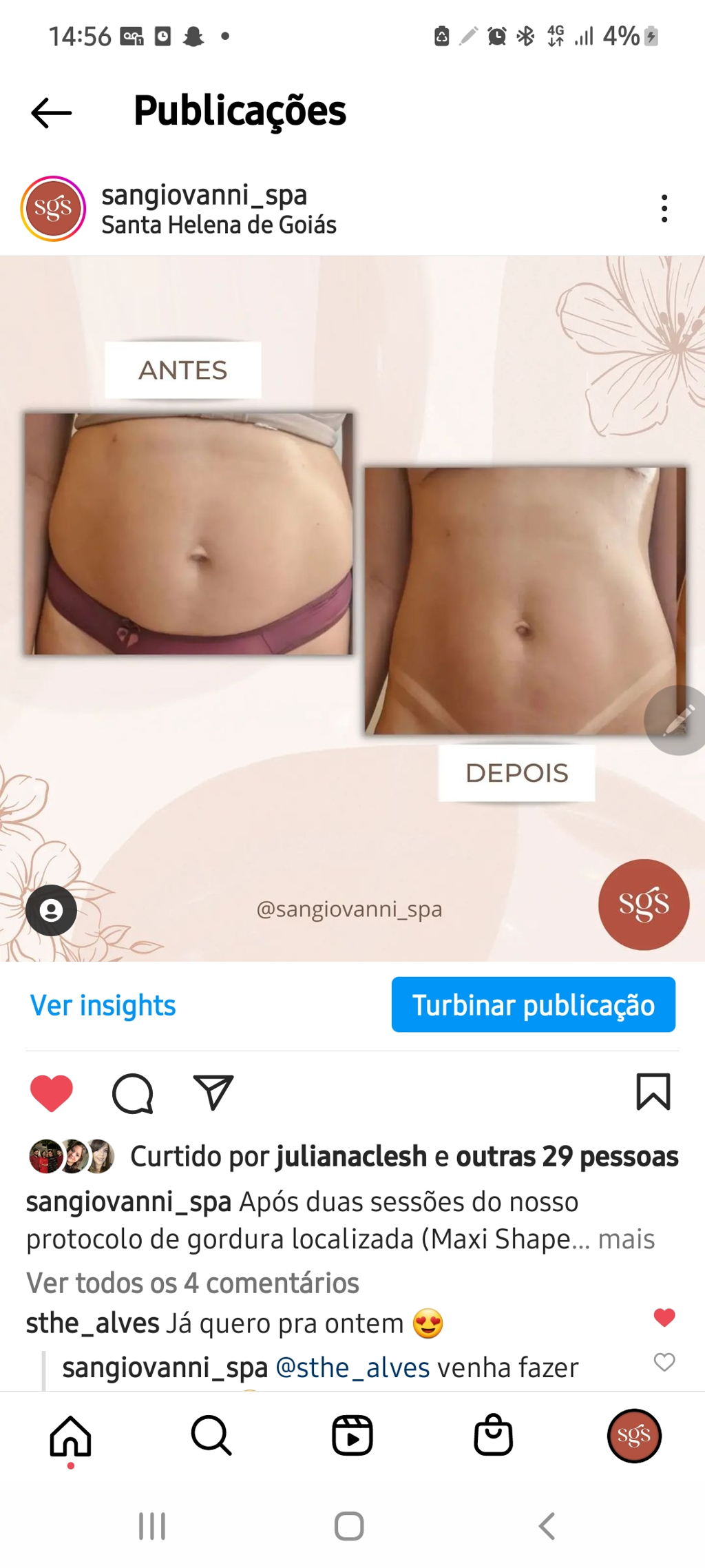Switch to the Reels tab

[352, 1436]
